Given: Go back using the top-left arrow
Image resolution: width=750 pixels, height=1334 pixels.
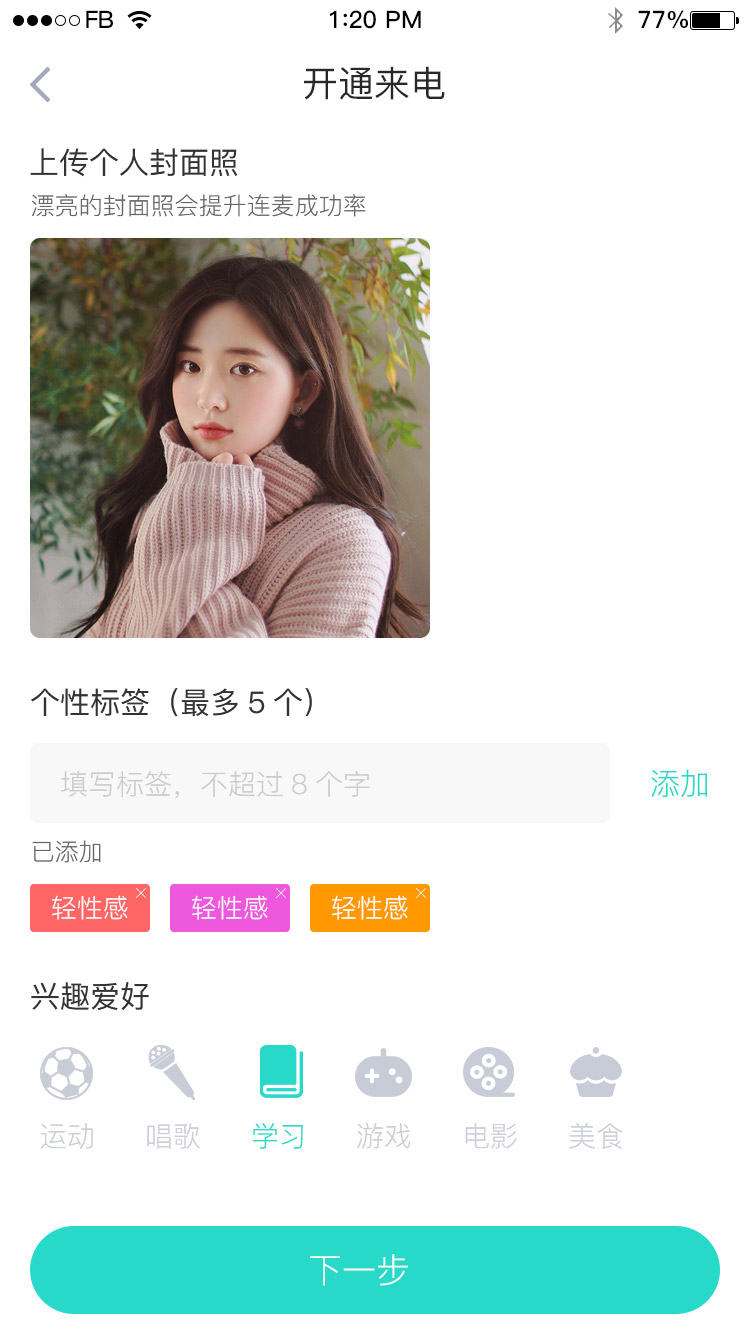Looking at the screenshot, I should coord(40,85).
